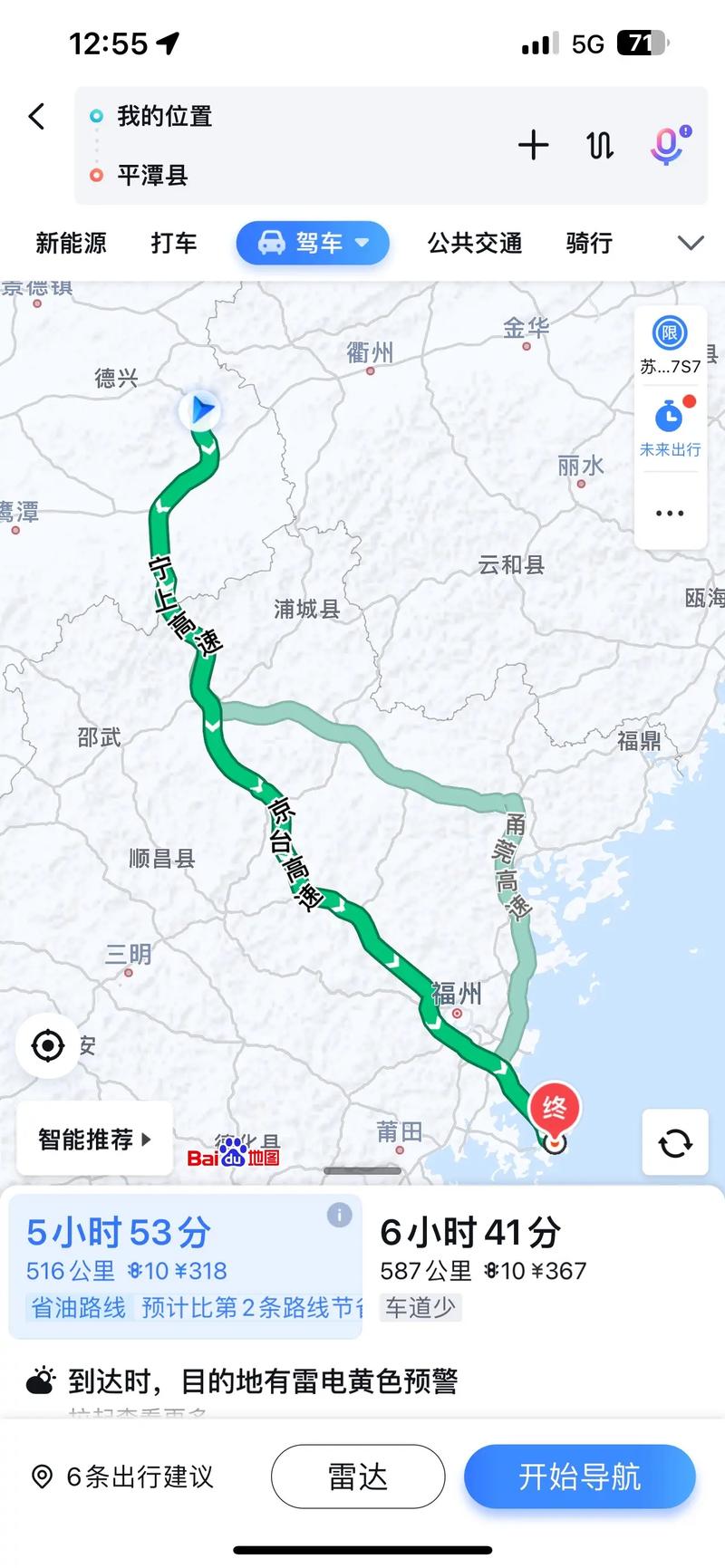Tap the plus icon to add a waypoint
The width and height of the screenshot is (725, 1568).
534,145
